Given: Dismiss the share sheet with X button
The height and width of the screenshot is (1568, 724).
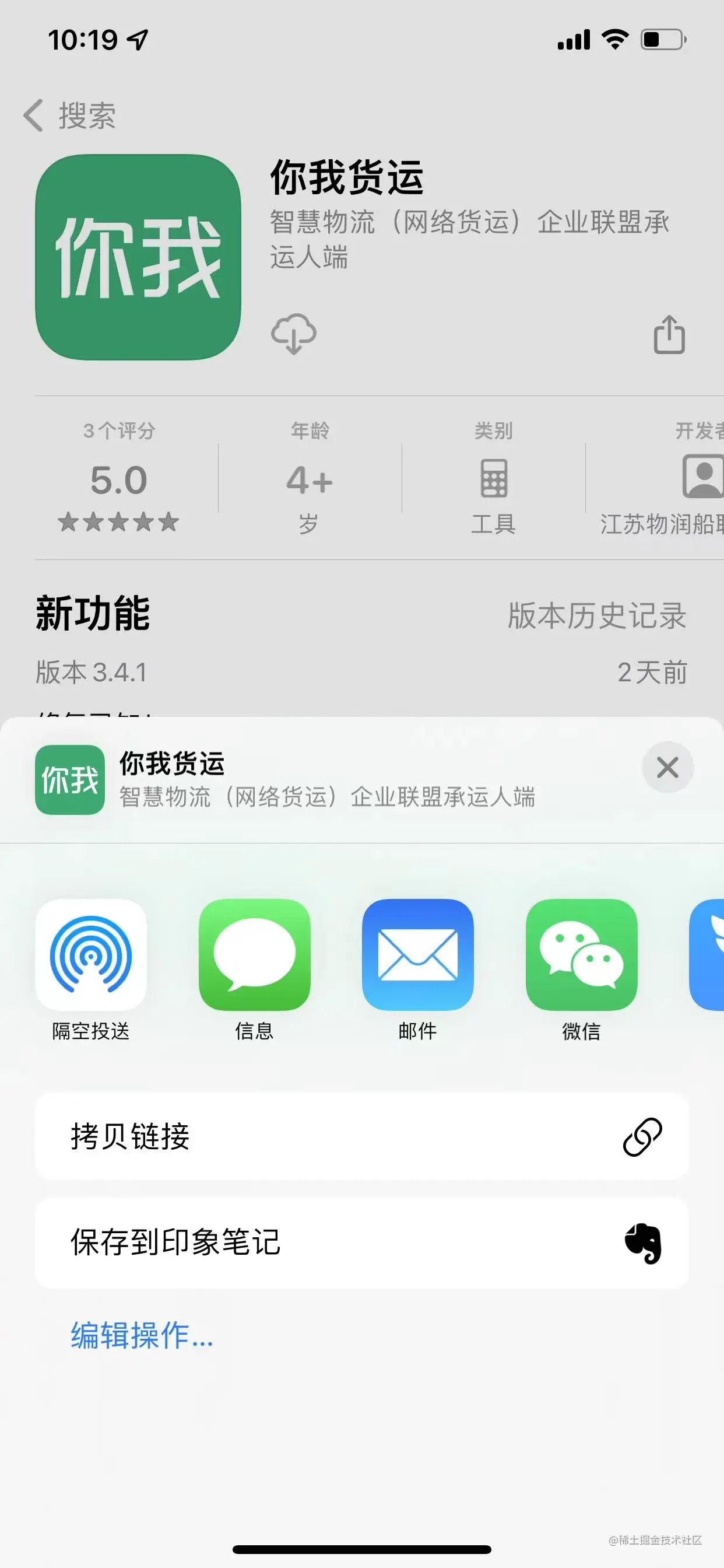Looking at the screenshot, I should click(x=667, y=768).
